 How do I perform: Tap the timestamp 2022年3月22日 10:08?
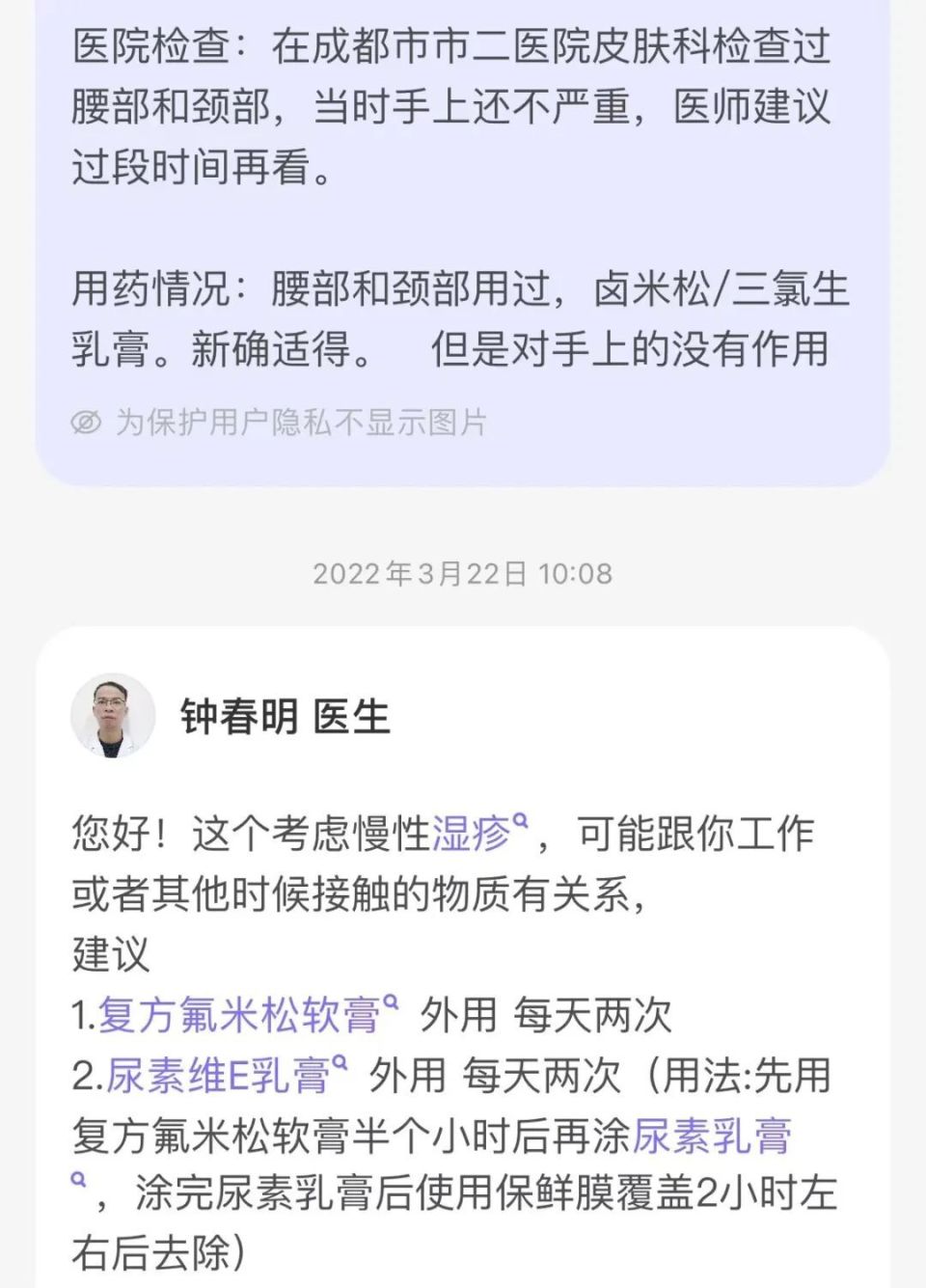463,572
